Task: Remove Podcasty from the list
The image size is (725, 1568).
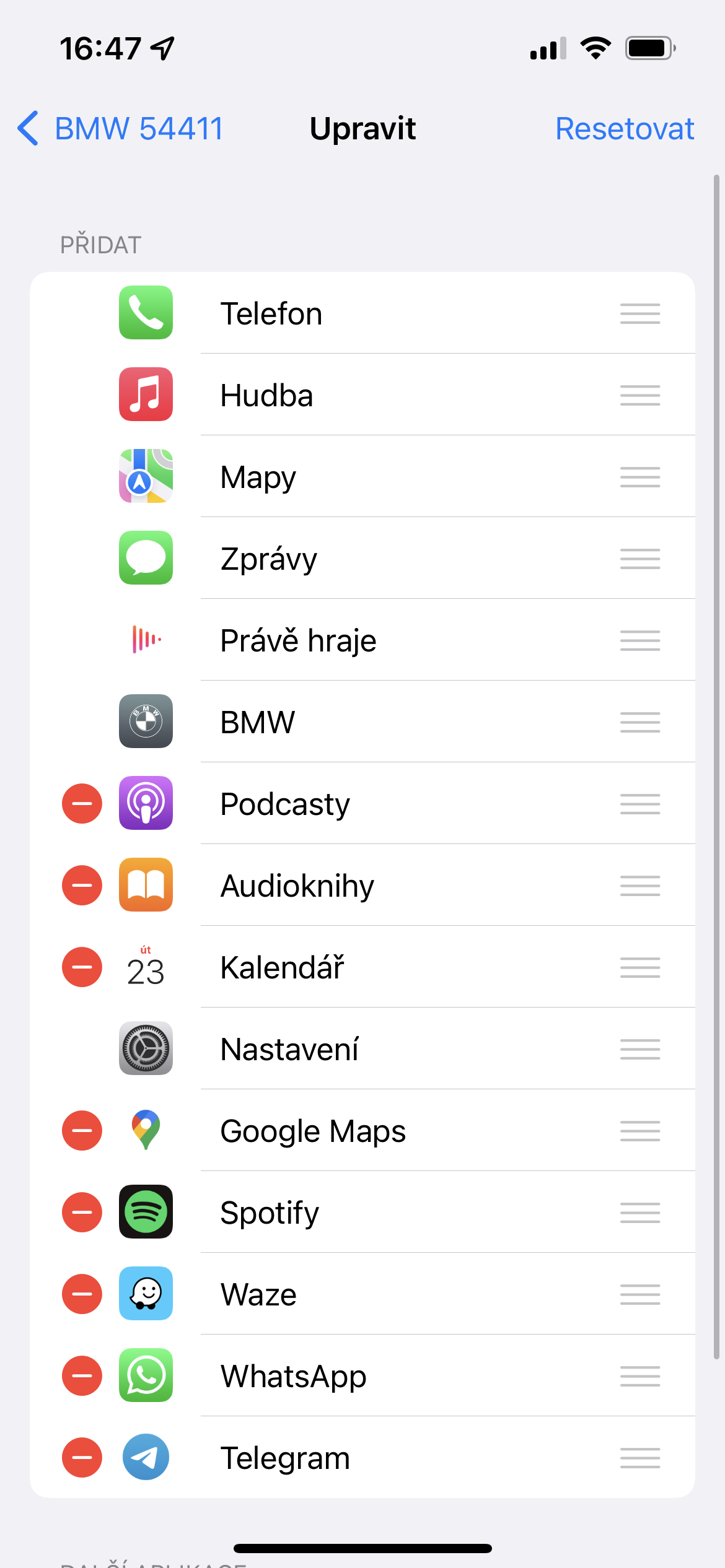Action: click(82, 804)
